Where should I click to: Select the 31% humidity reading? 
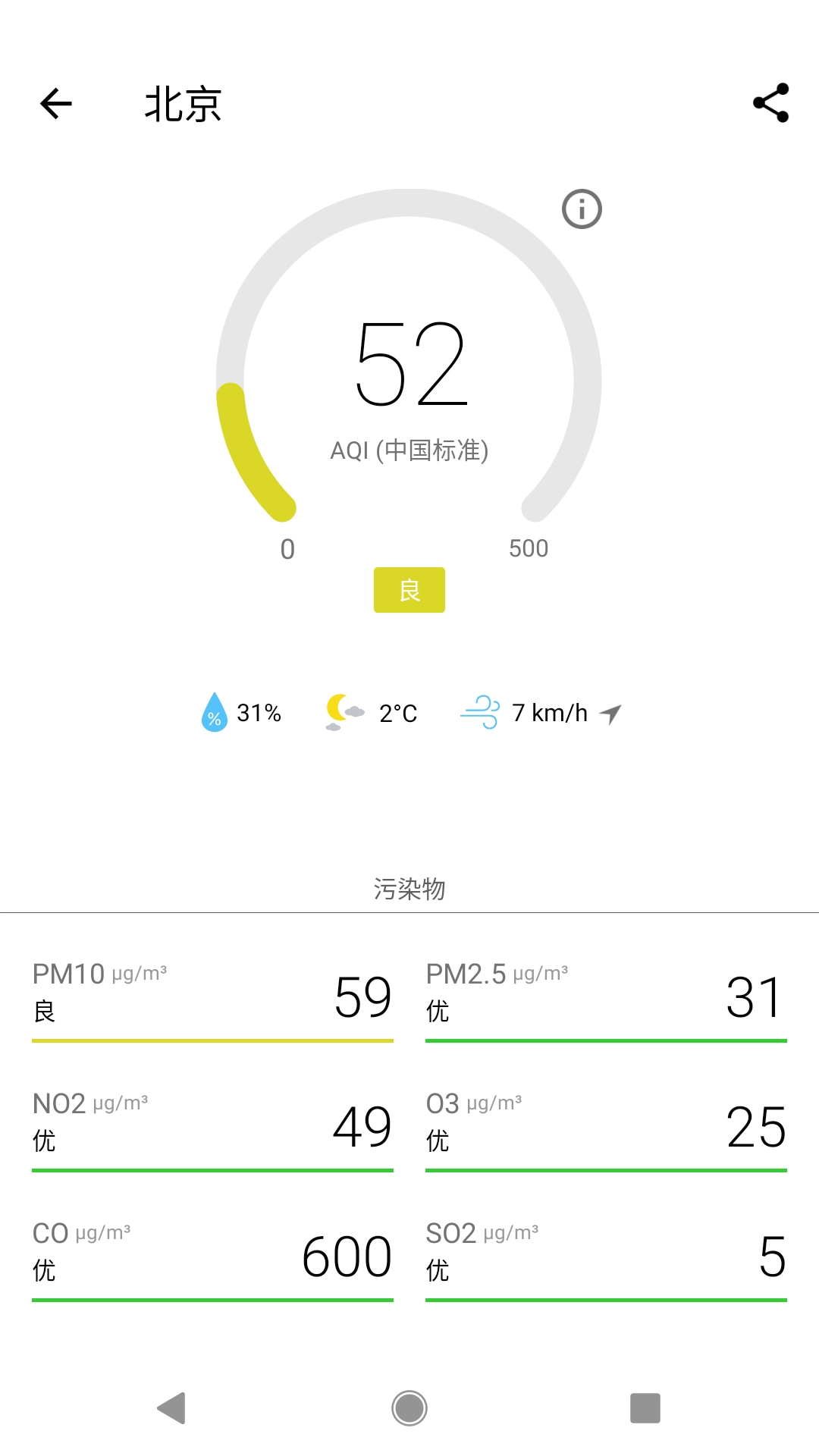click(x=260, y=712)
